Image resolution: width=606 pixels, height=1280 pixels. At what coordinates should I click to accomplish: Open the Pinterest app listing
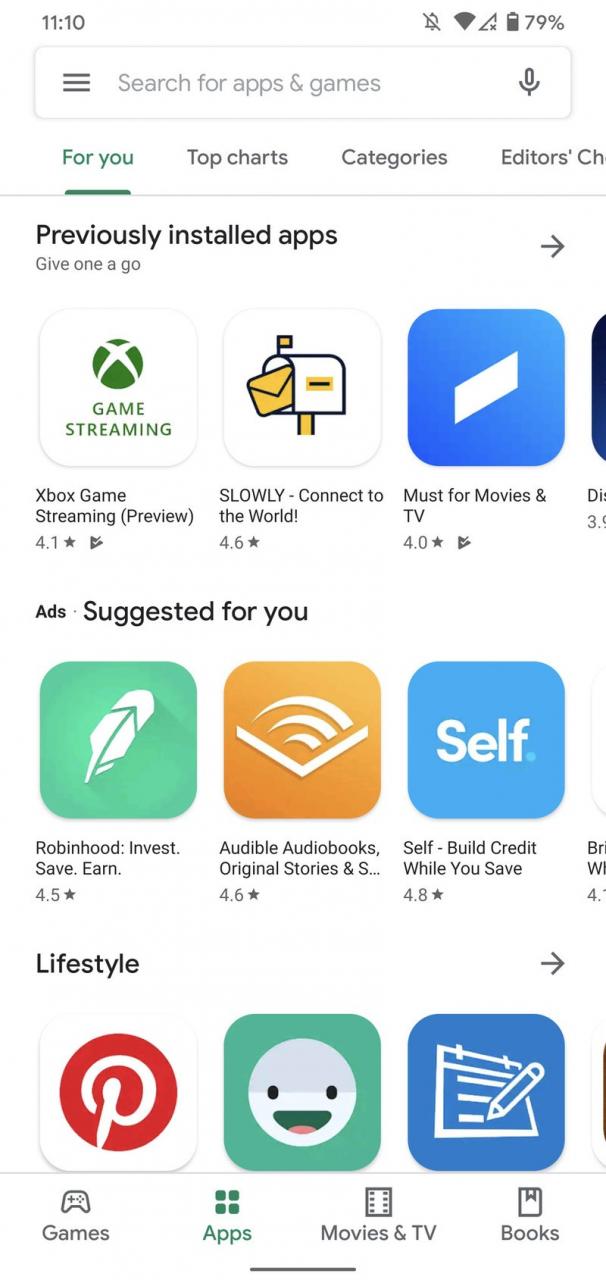tap(118, 1091)
